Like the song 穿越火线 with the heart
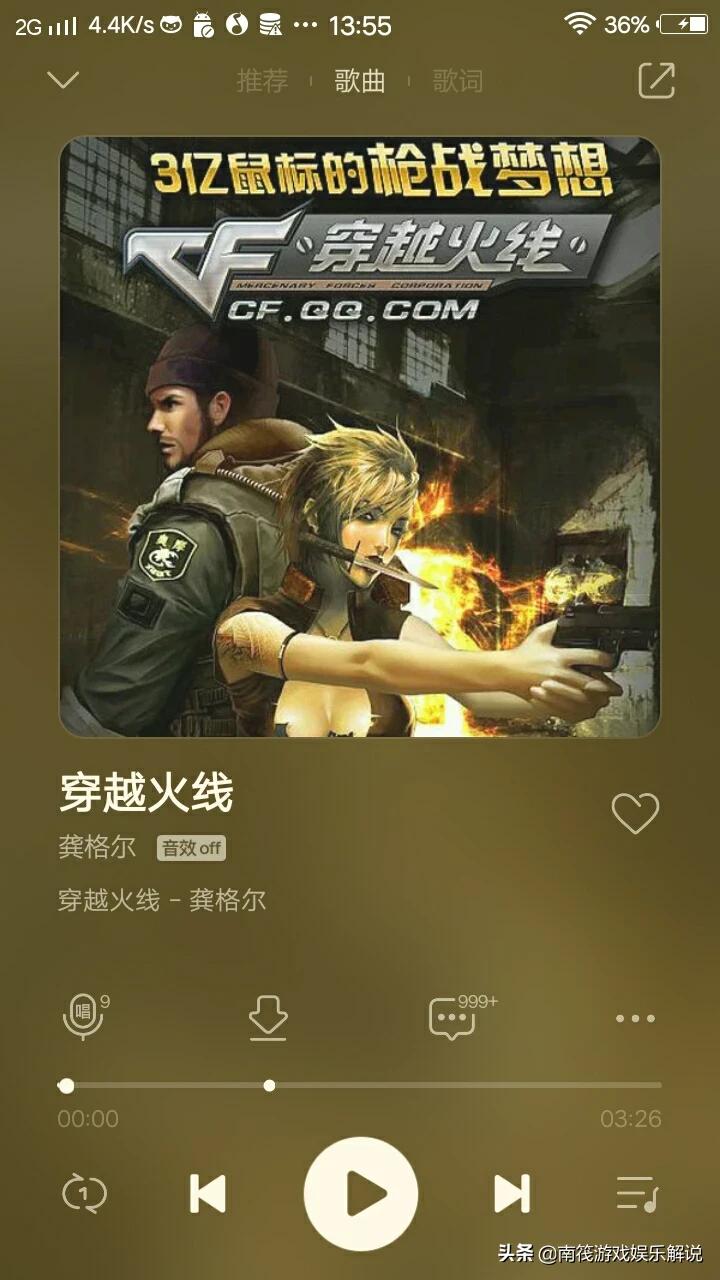Screen dimensions: 720x1280 (635, 813)
